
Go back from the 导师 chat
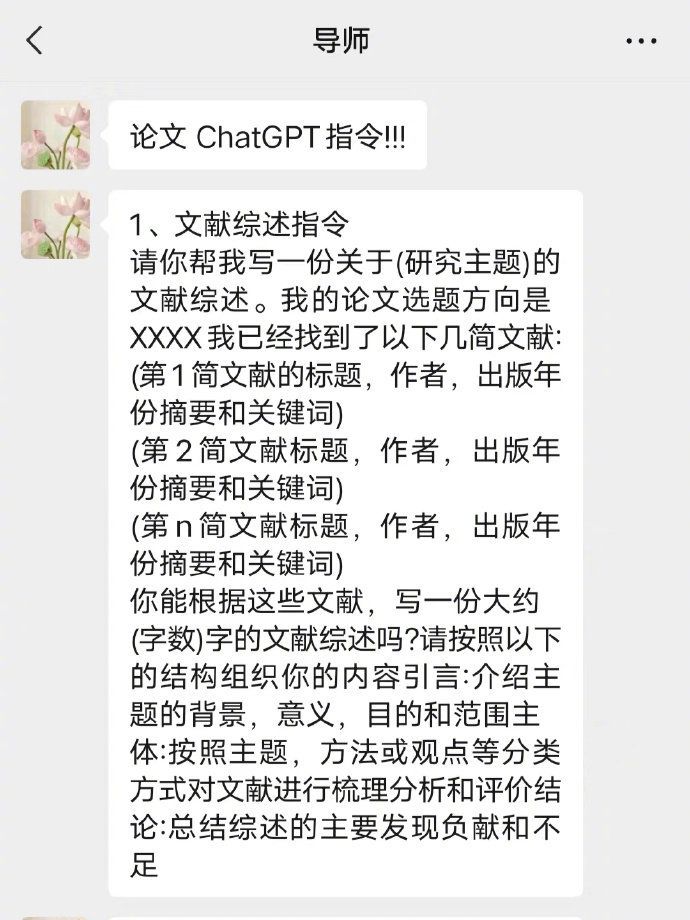(x=35, y=41)
